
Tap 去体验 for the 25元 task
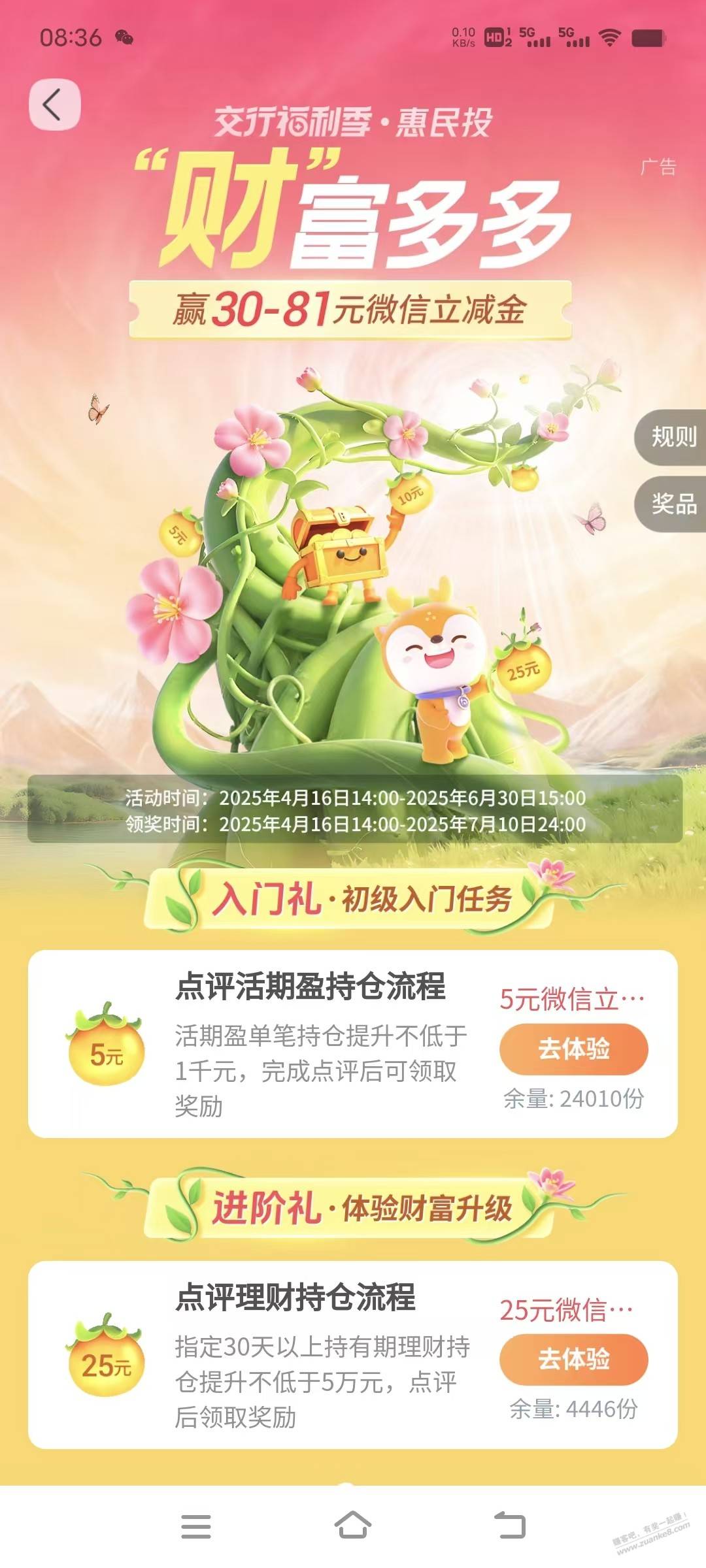click(x=573, y=1359)
